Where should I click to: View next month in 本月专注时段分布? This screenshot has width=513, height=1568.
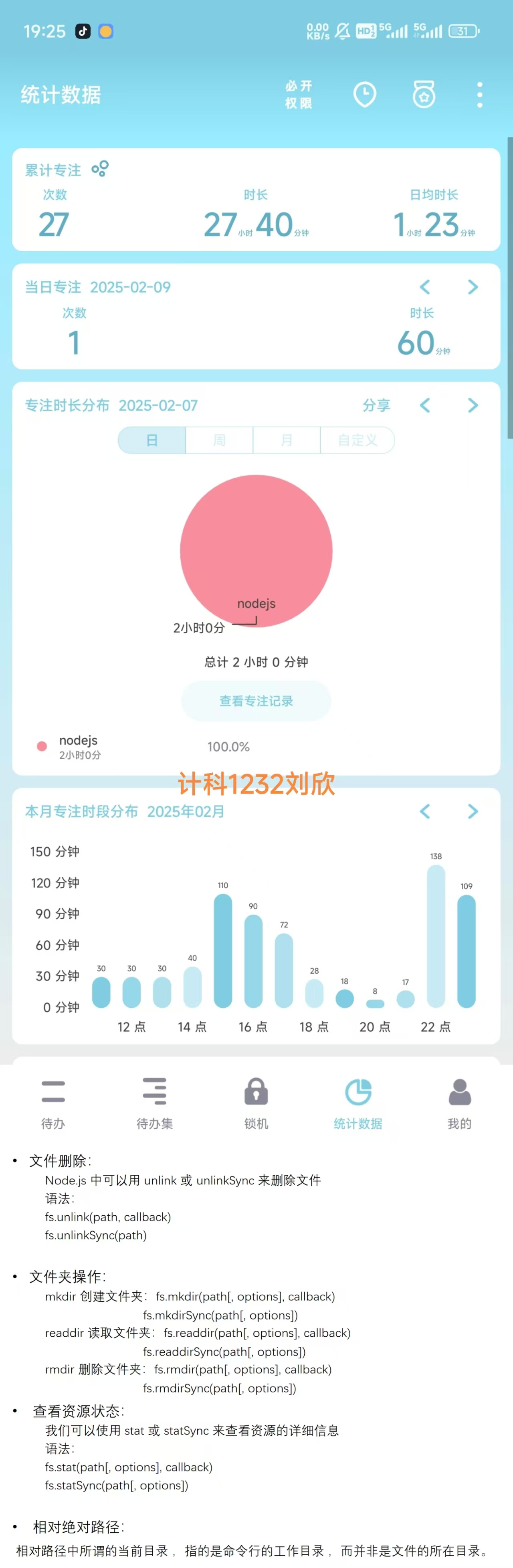tap(473, 811)
